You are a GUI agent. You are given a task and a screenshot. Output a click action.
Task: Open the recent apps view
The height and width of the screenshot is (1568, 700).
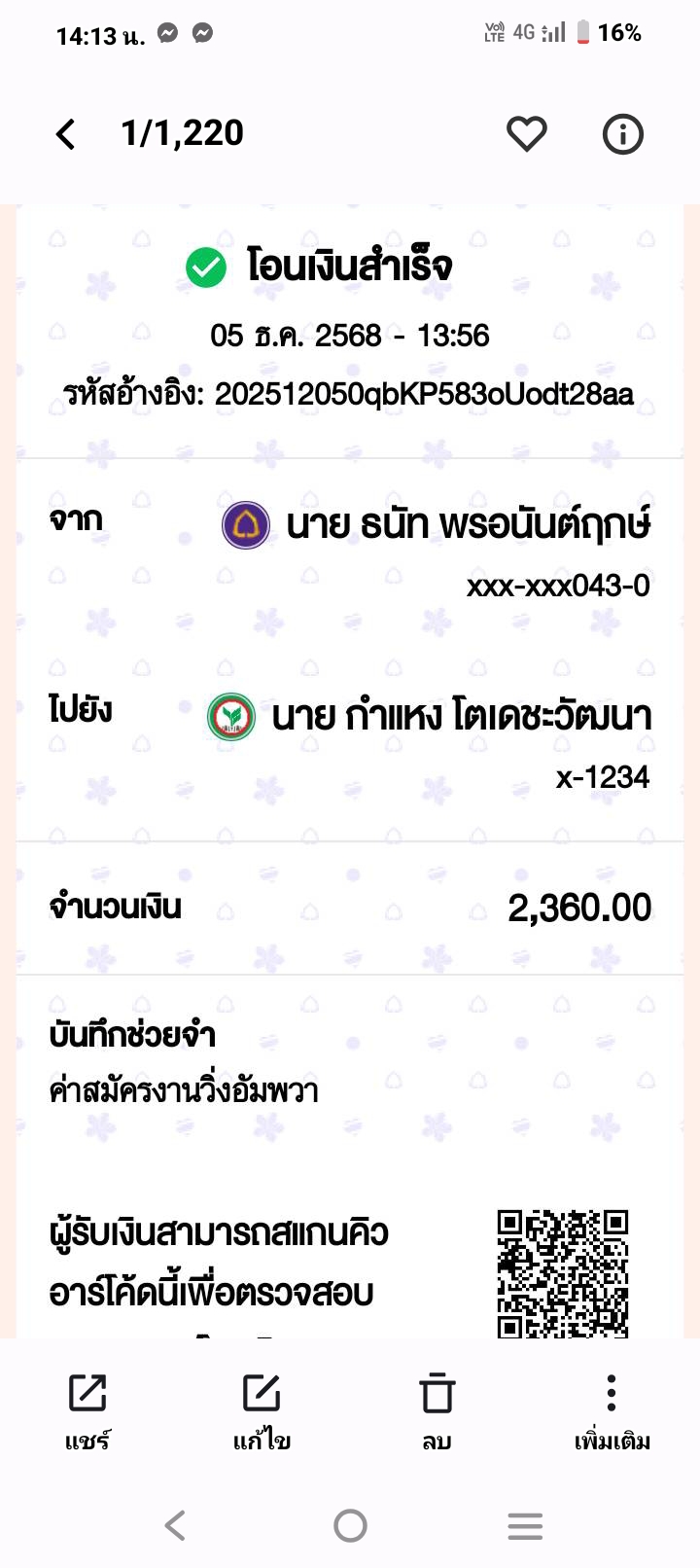(525, 1525)
